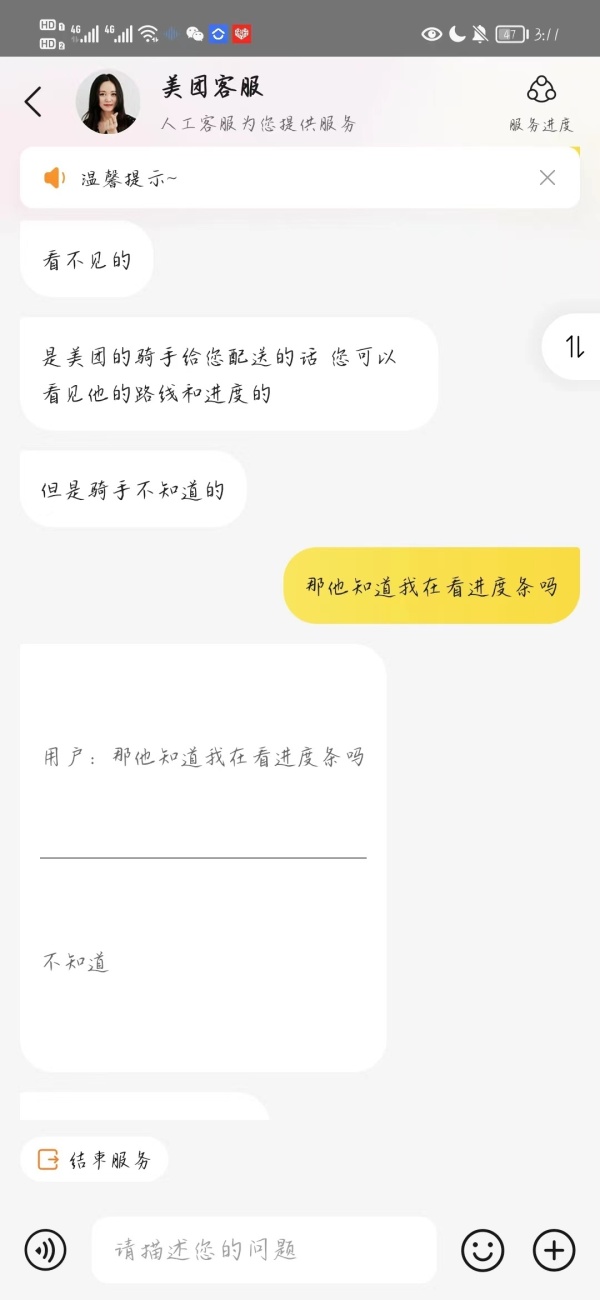
Task: Focus the 请描述您的问题 message field
Action: click(x=264, y=1250)
